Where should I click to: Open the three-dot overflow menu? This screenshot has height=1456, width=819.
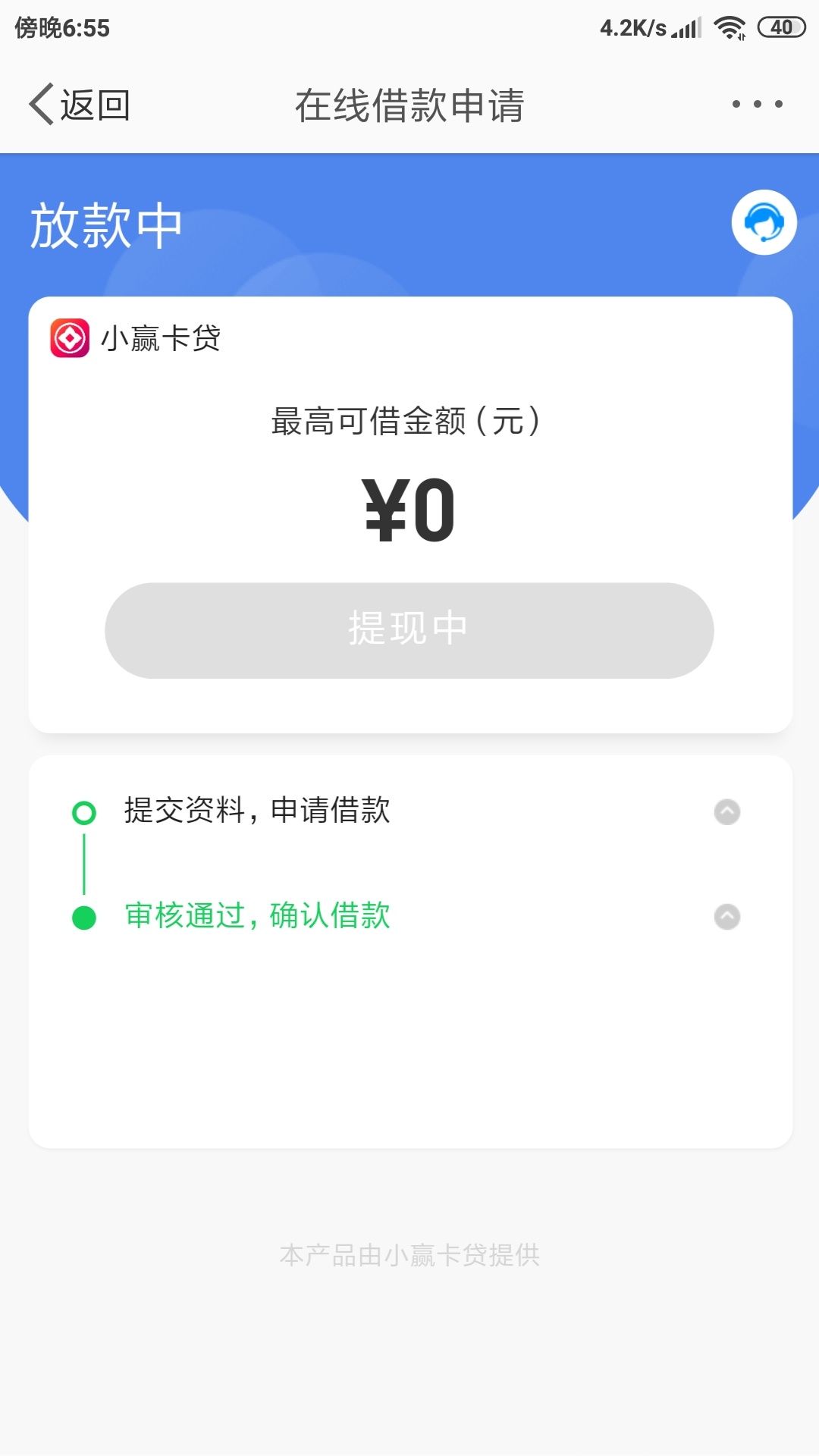(757, 105)
